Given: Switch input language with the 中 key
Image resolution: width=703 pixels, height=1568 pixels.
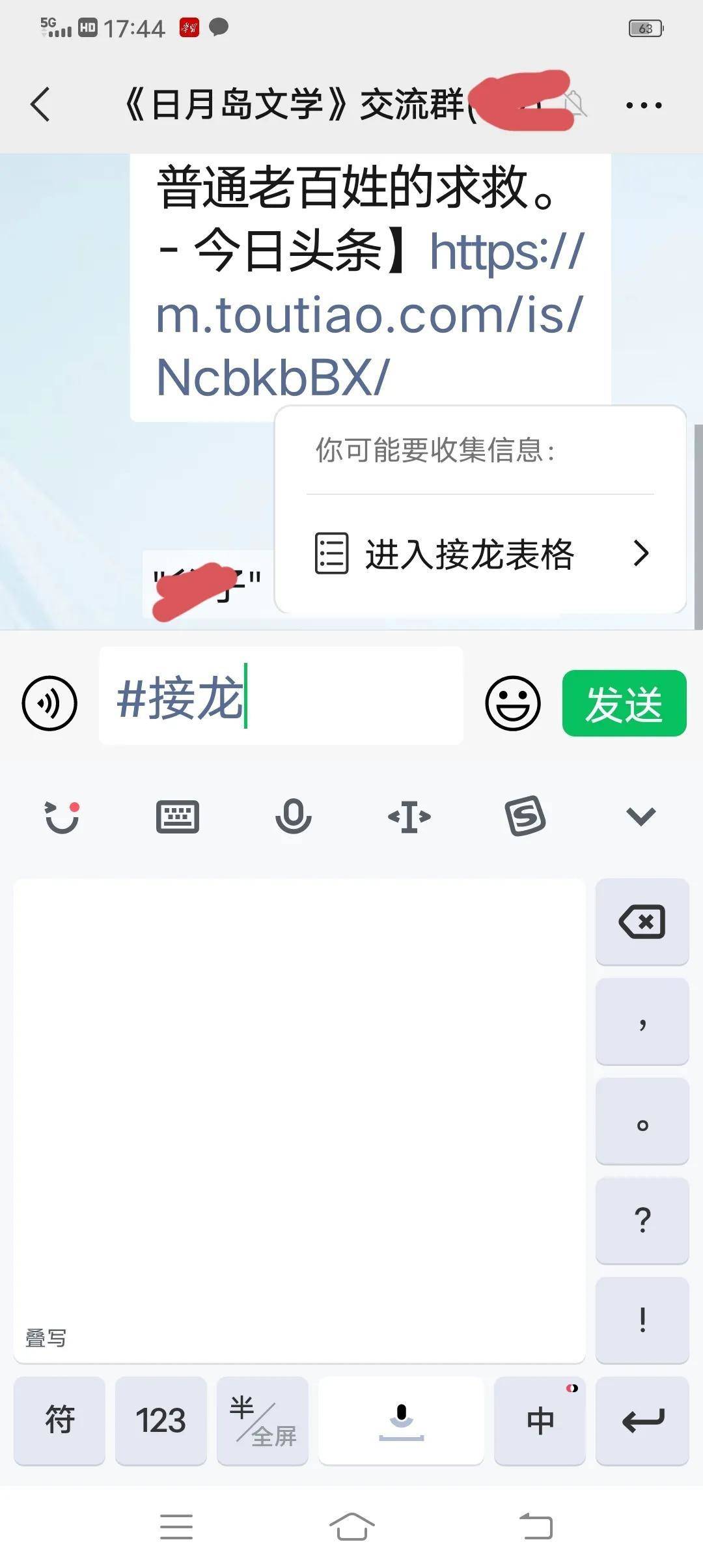Looking at the screenshot, I should click(x=540, y=1421).
